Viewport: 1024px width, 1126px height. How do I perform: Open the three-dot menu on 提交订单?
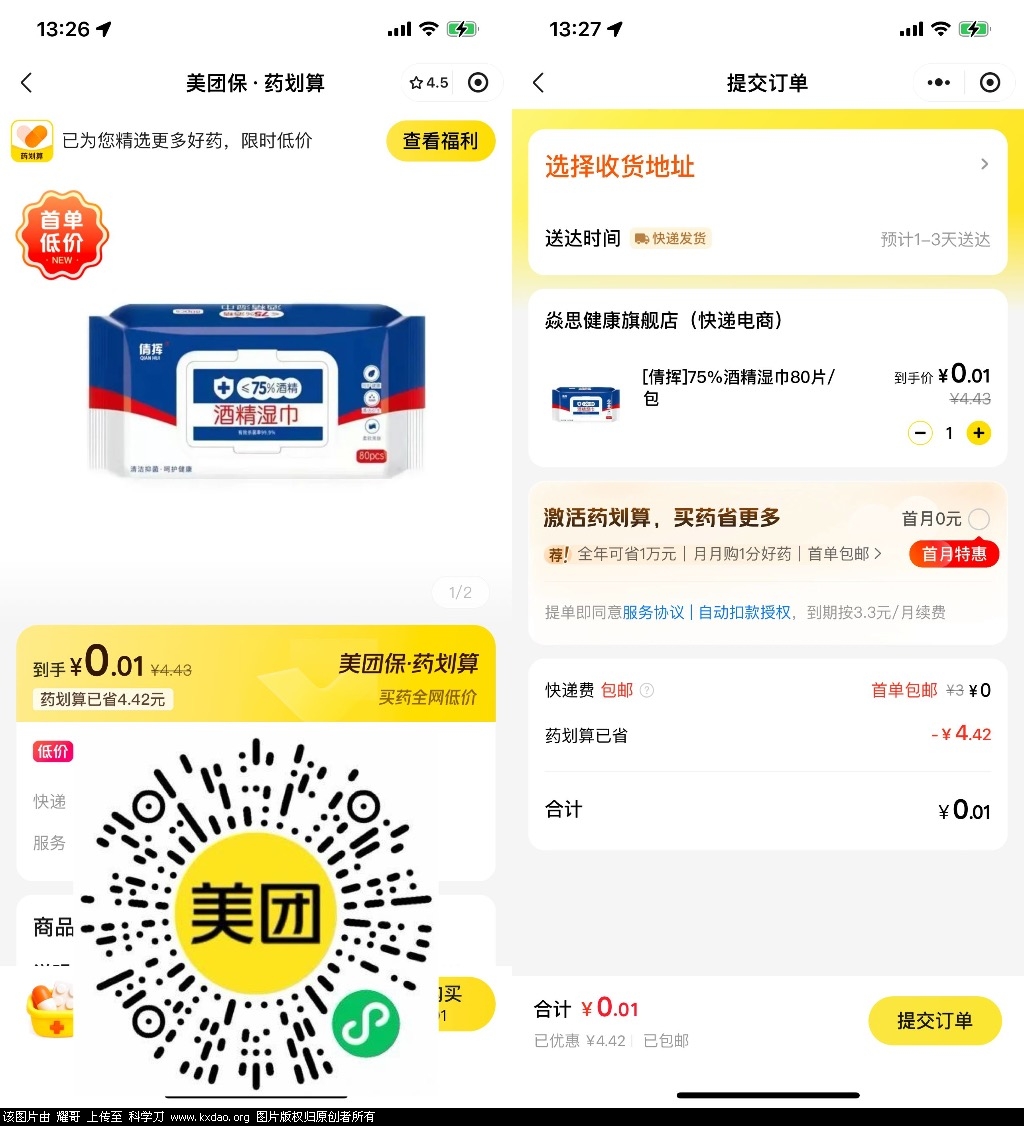(x=938, y=83)
